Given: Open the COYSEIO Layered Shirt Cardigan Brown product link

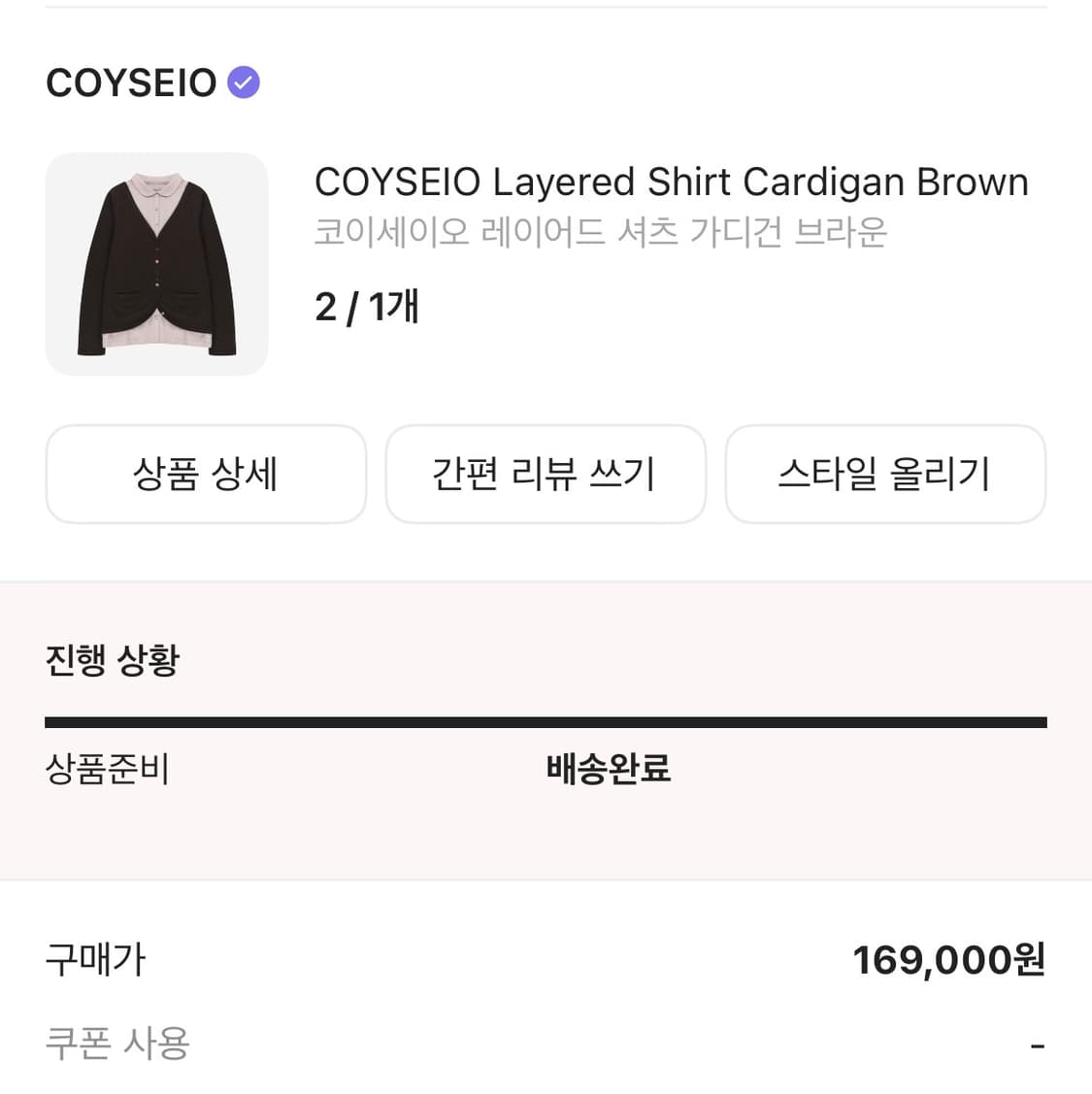Looking at the screenshot, I should tap(671, 182).
